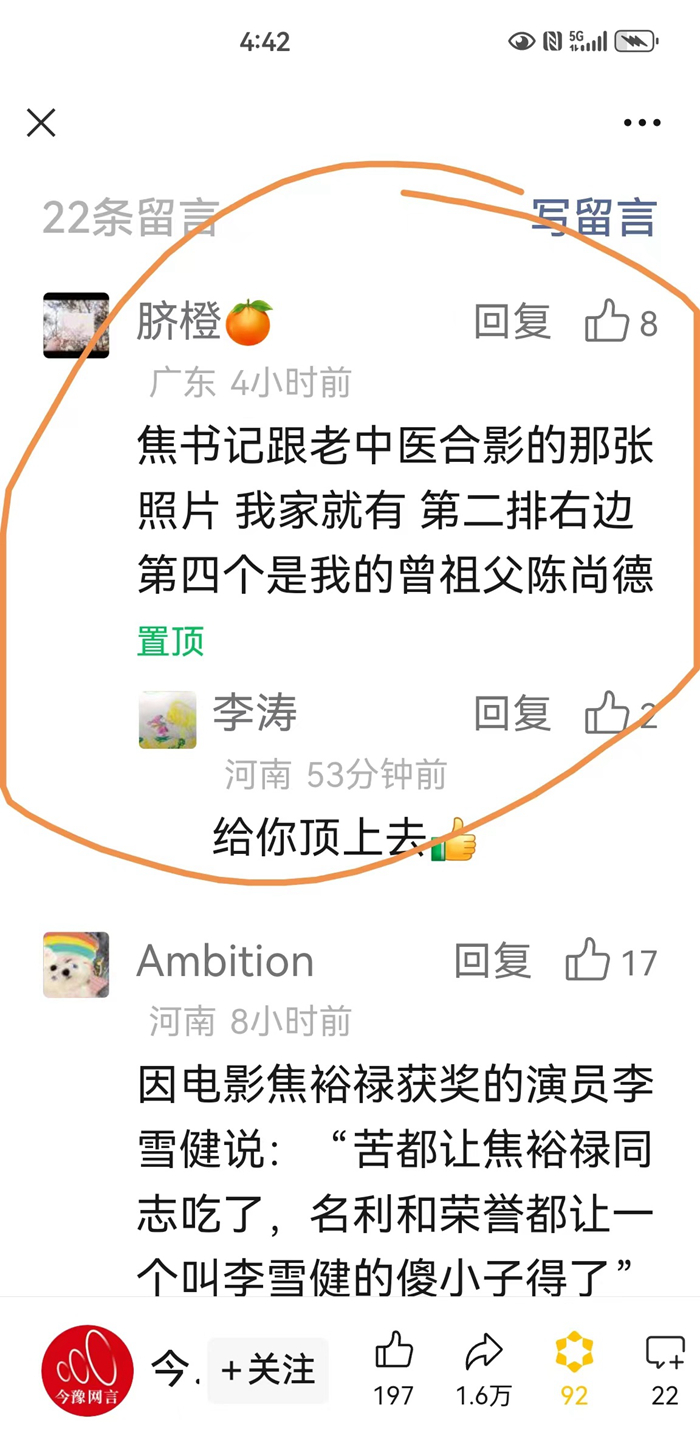Like the article with 197 likes
700x1444 pixels.
click(394, 1367)
